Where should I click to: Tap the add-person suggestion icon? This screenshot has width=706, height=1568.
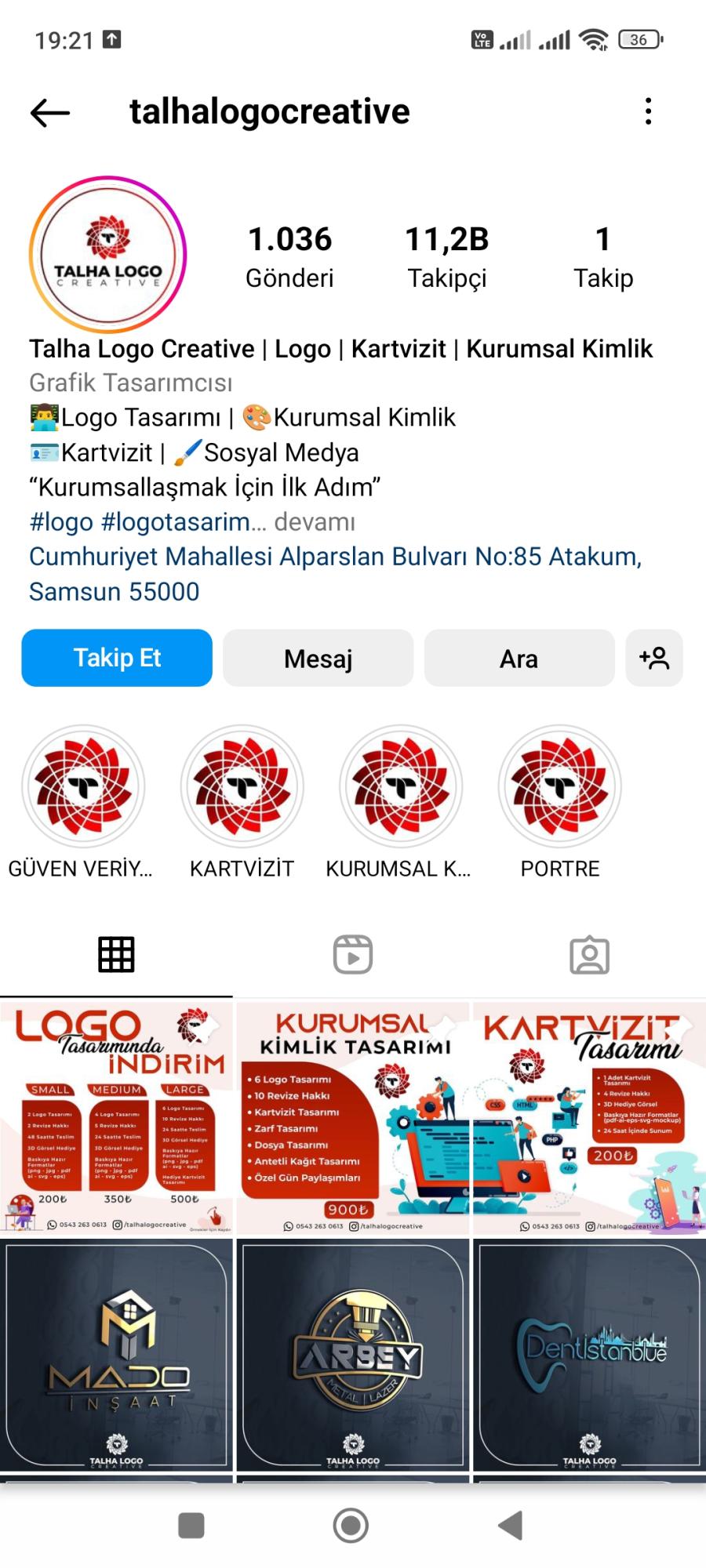click(655, 659)
